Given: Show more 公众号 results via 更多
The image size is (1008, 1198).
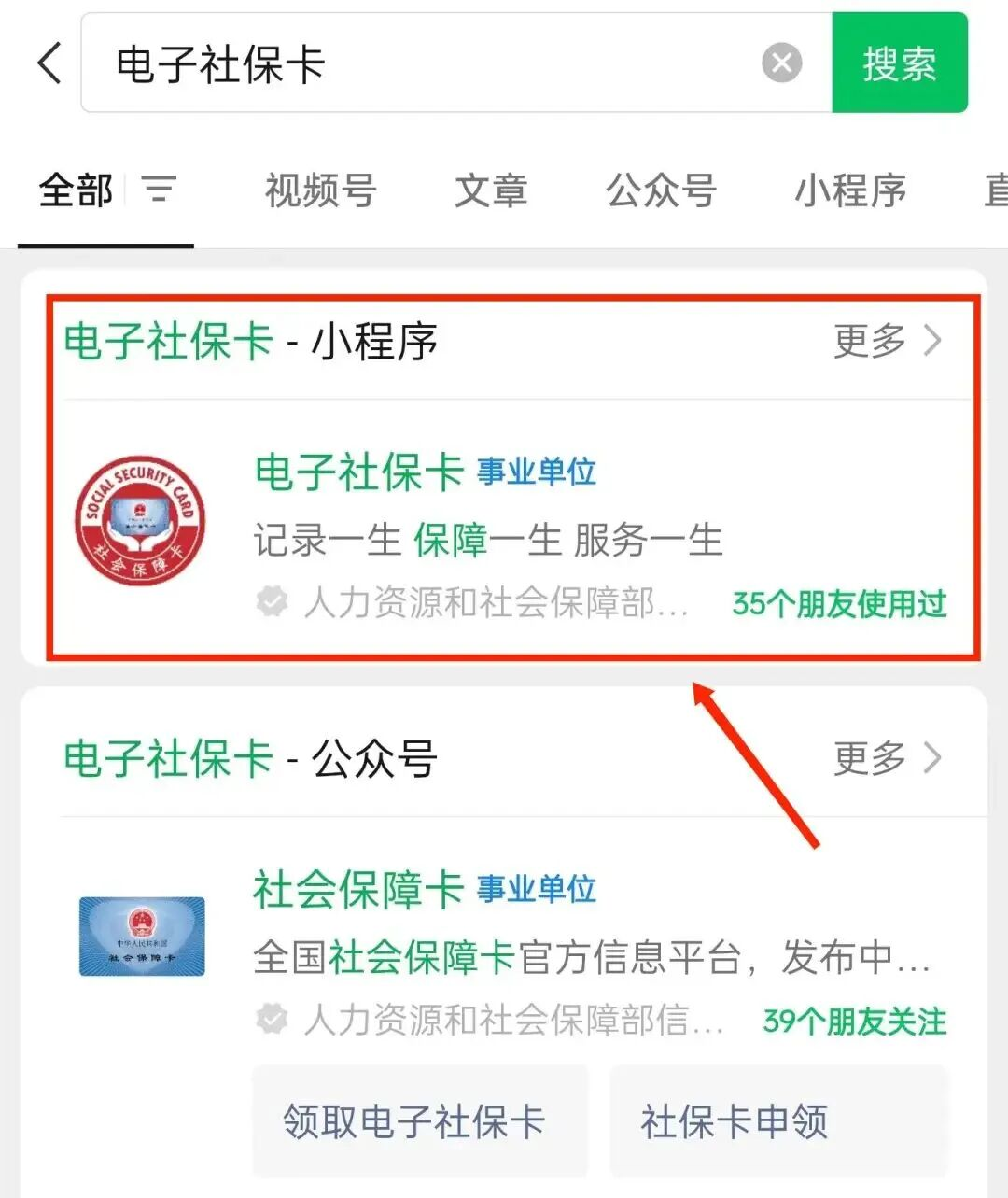Looking at the screenshot, I should [x=887, y=758].
